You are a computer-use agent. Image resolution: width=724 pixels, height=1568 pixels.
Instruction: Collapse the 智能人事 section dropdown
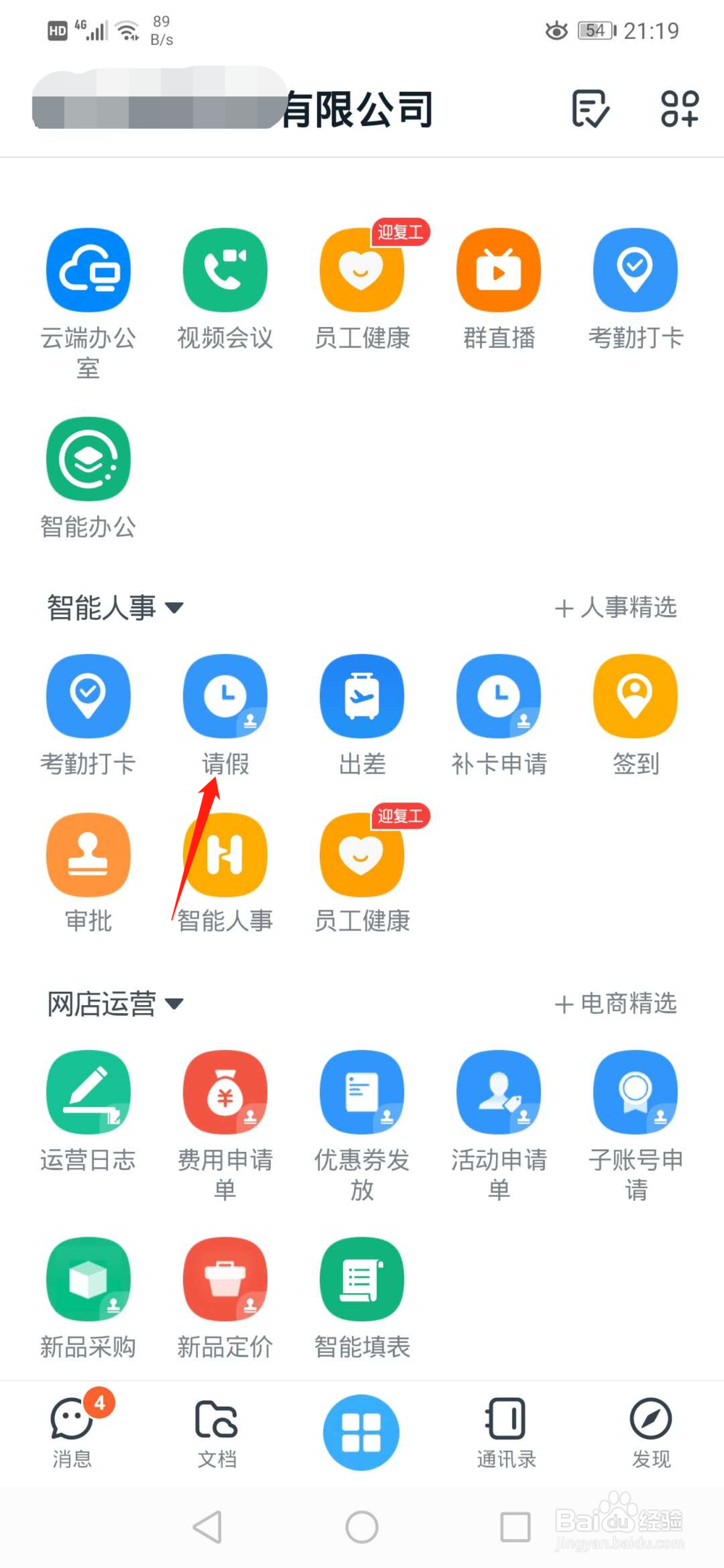[174, 609]
